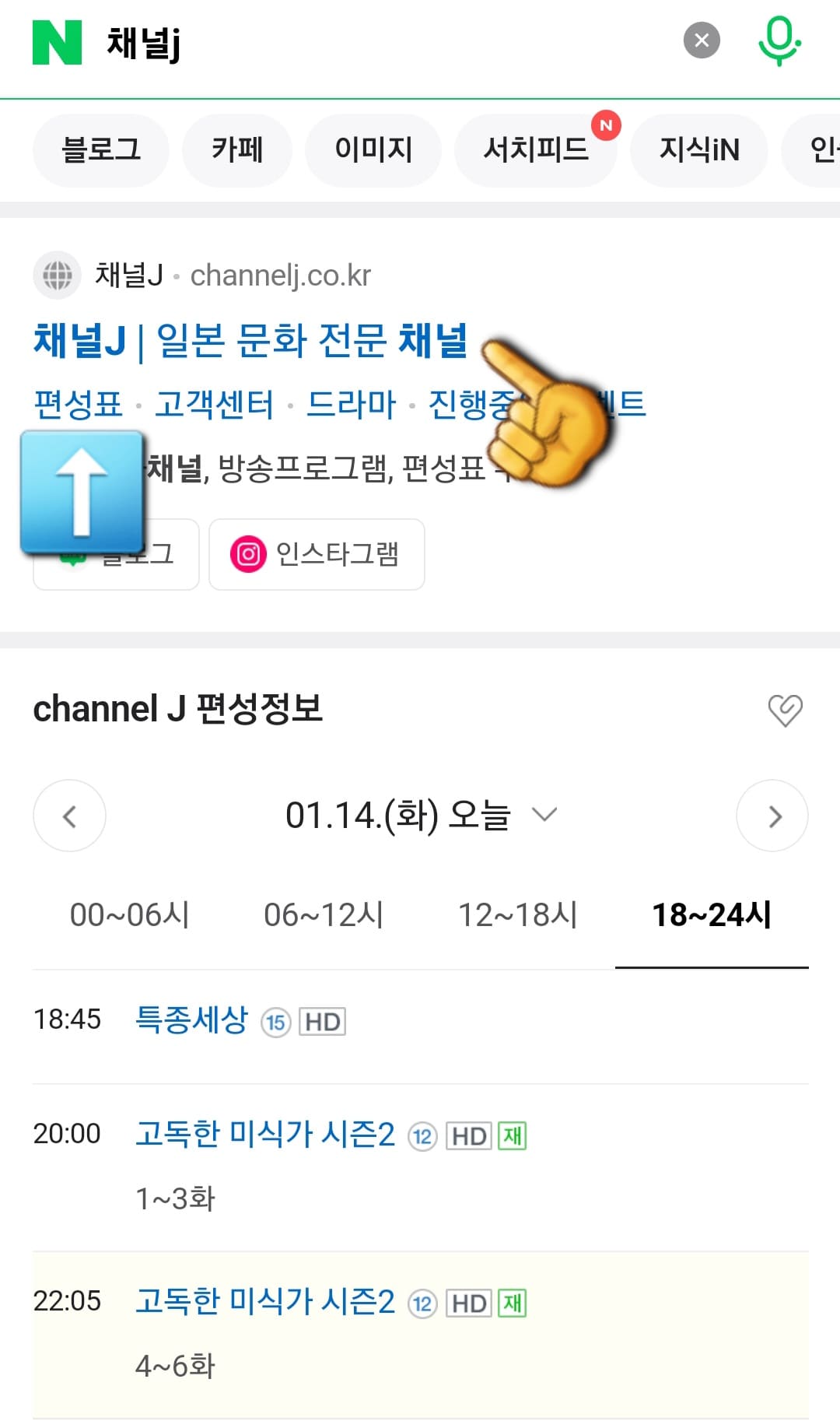
Task: Go to next day with right arrow
Action: [772, 816]
